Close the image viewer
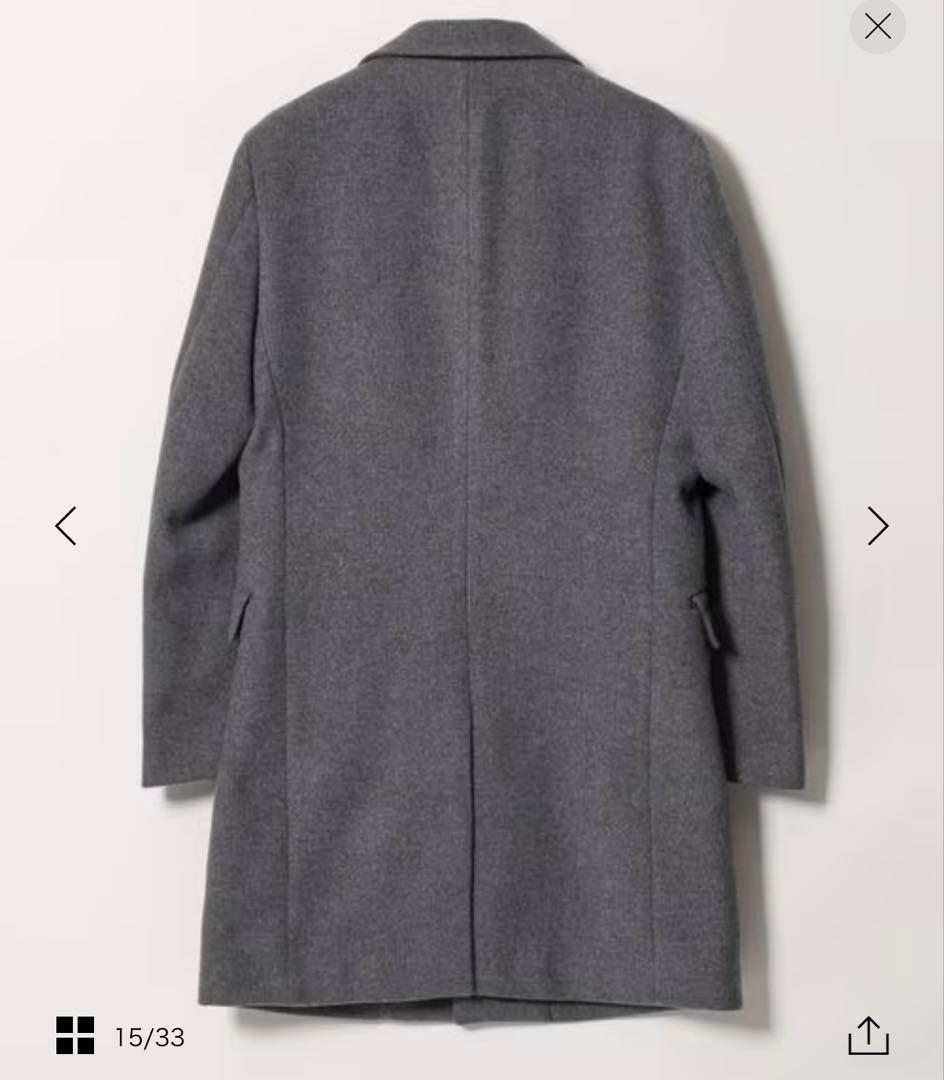 point(877,27)
